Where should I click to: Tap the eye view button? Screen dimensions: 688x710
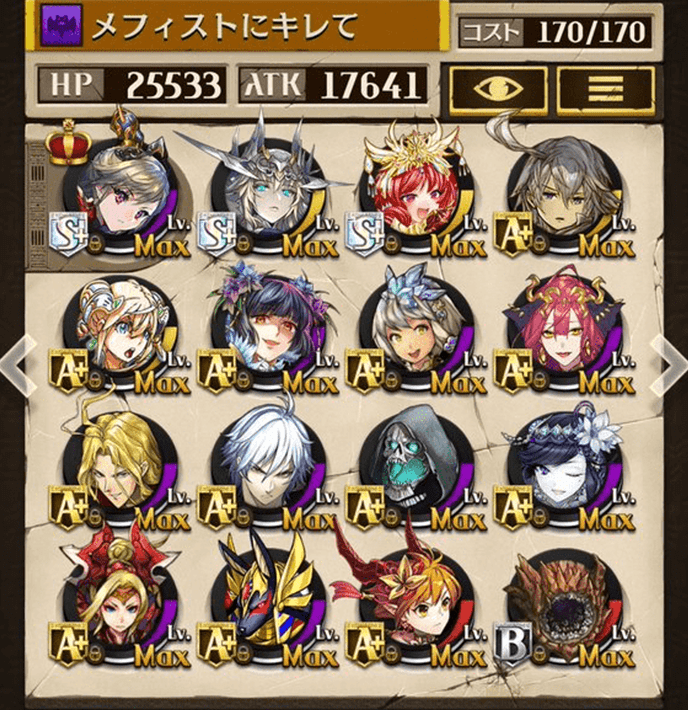[496, 88]
